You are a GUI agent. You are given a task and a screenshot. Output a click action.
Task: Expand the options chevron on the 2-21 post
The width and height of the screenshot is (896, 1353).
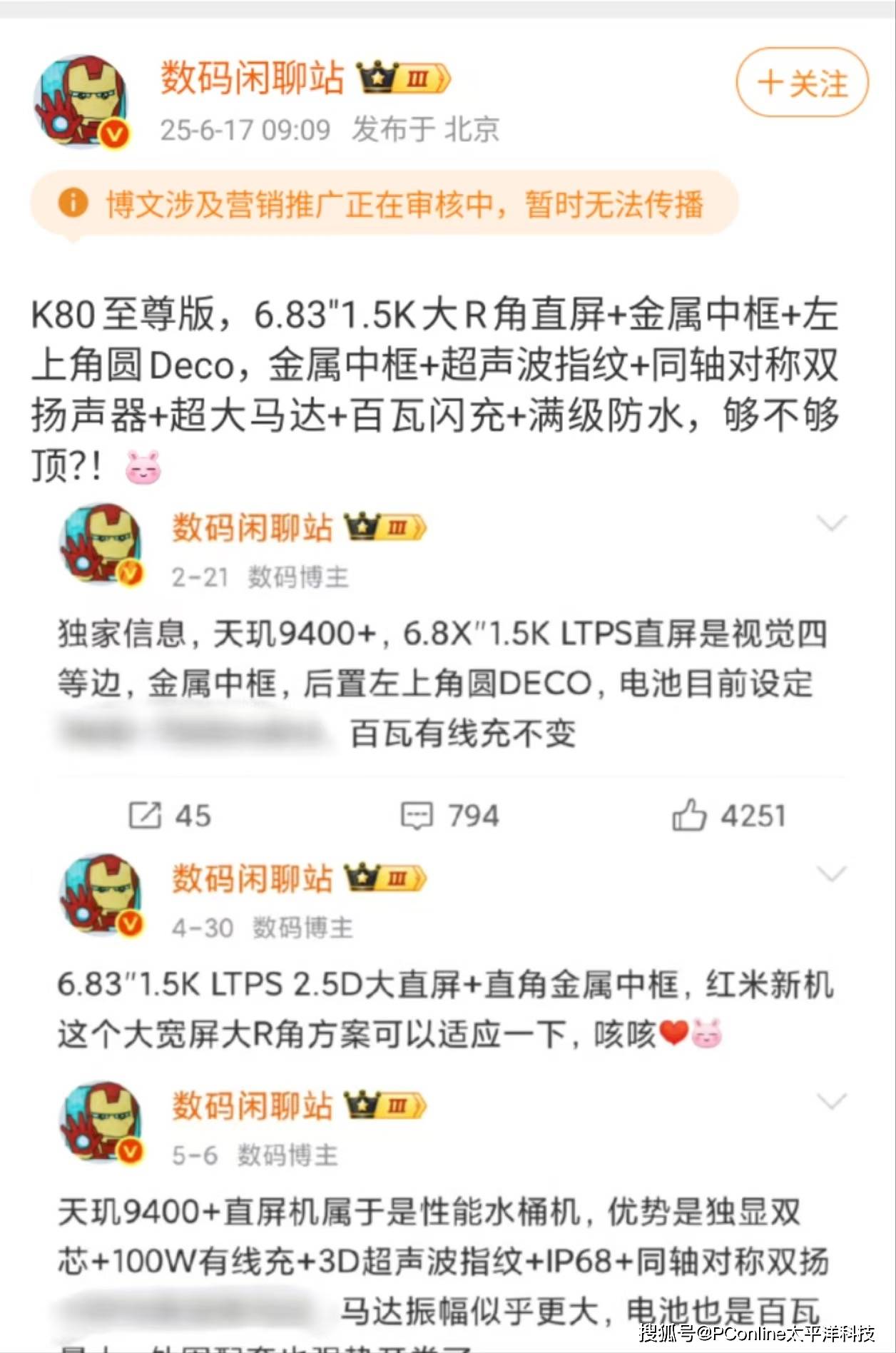coord(832,523)
